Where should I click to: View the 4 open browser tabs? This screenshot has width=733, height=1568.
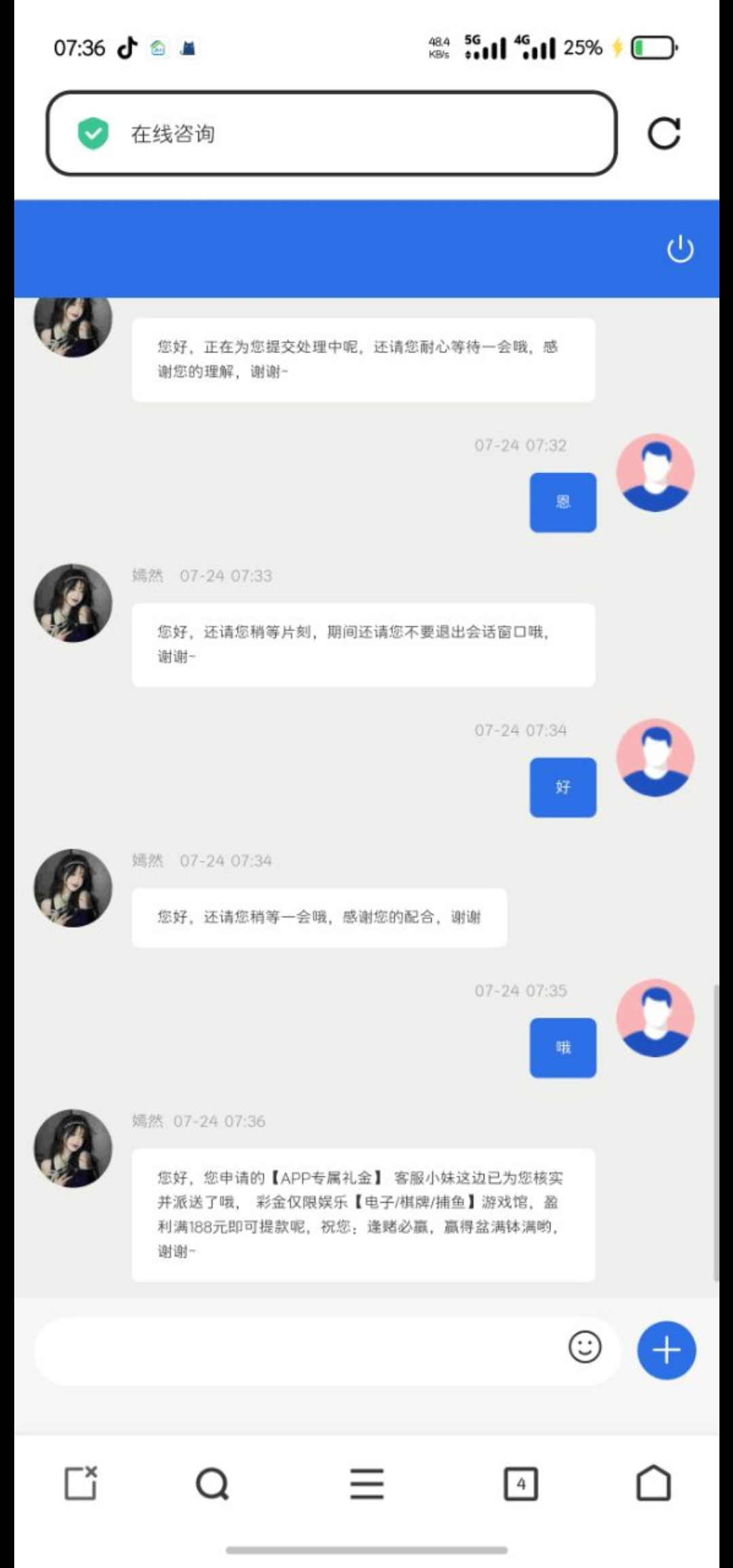point(521,1484)
